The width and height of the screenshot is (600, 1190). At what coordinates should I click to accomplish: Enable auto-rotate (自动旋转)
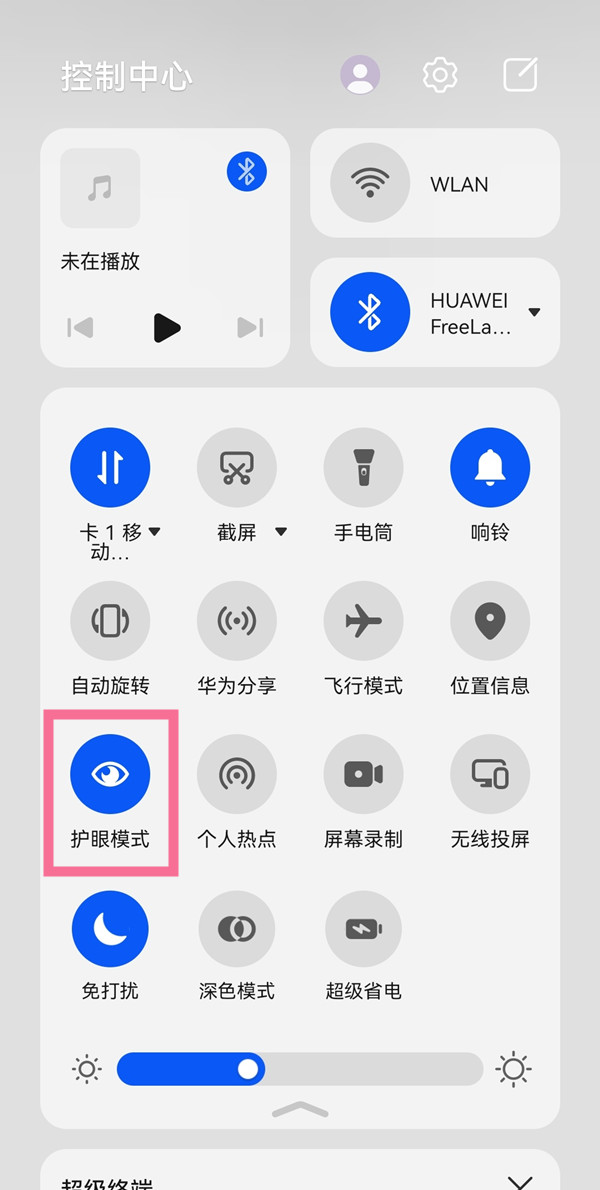(110, 621)
